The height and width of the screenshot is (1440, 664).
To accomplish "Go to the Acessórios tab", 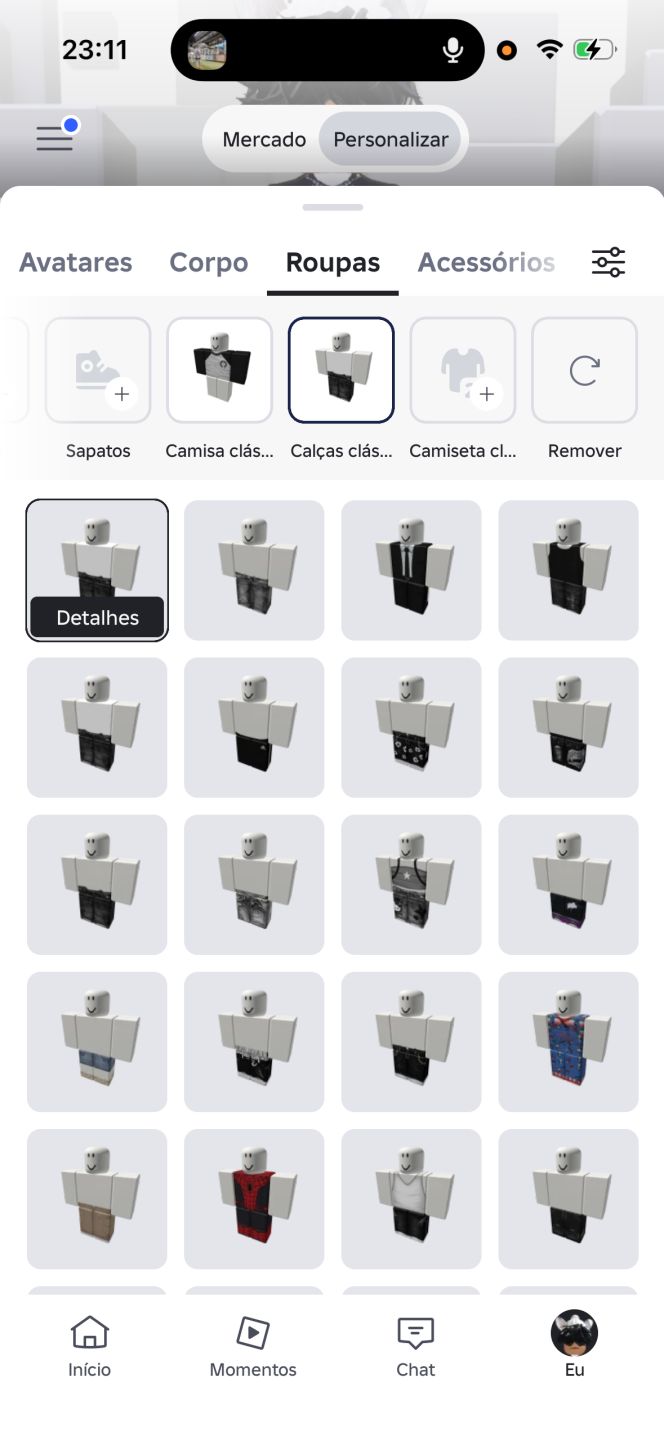I will tap(486, 263).
